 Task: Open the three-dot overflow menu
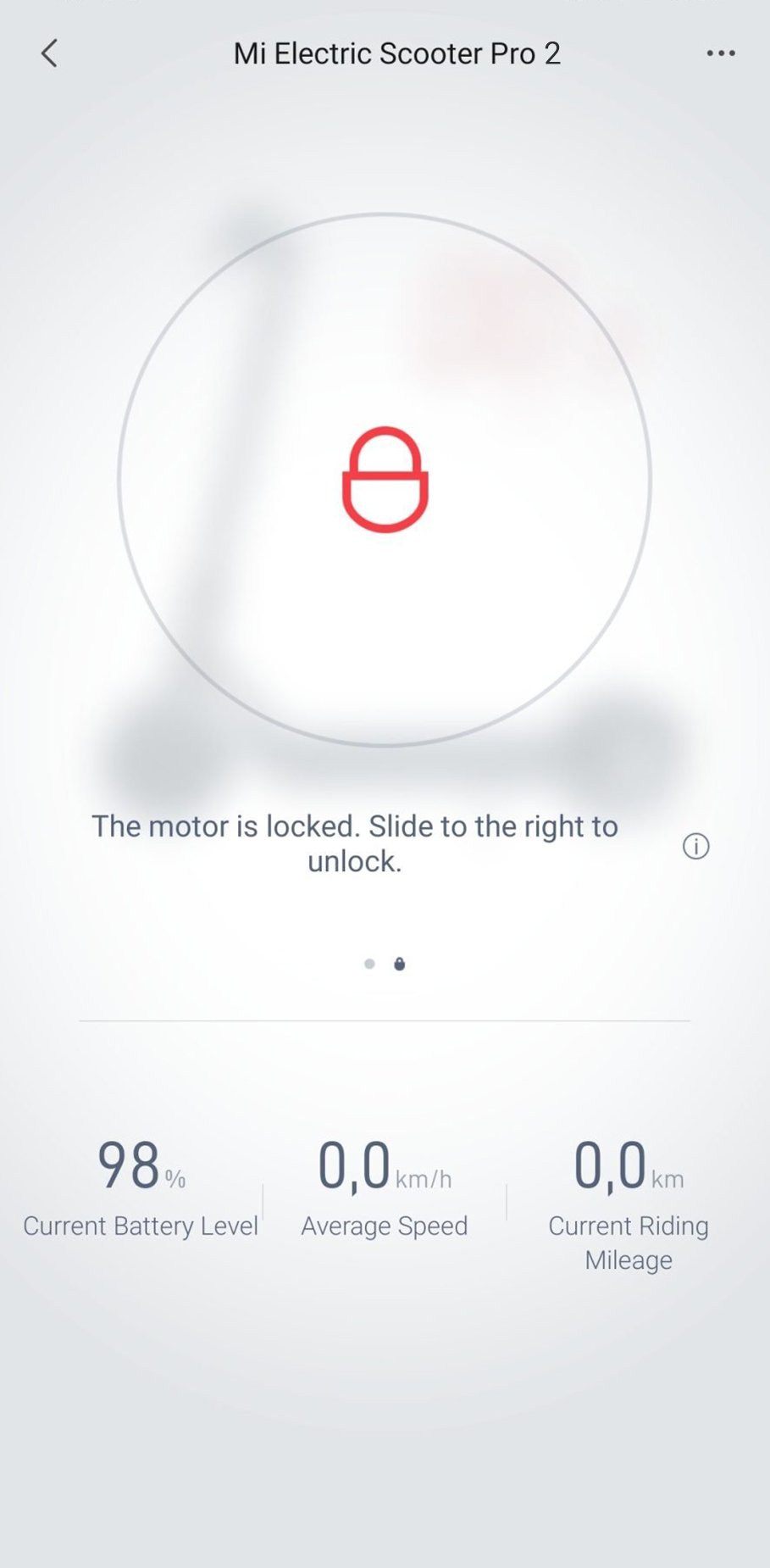coord(721,53)
